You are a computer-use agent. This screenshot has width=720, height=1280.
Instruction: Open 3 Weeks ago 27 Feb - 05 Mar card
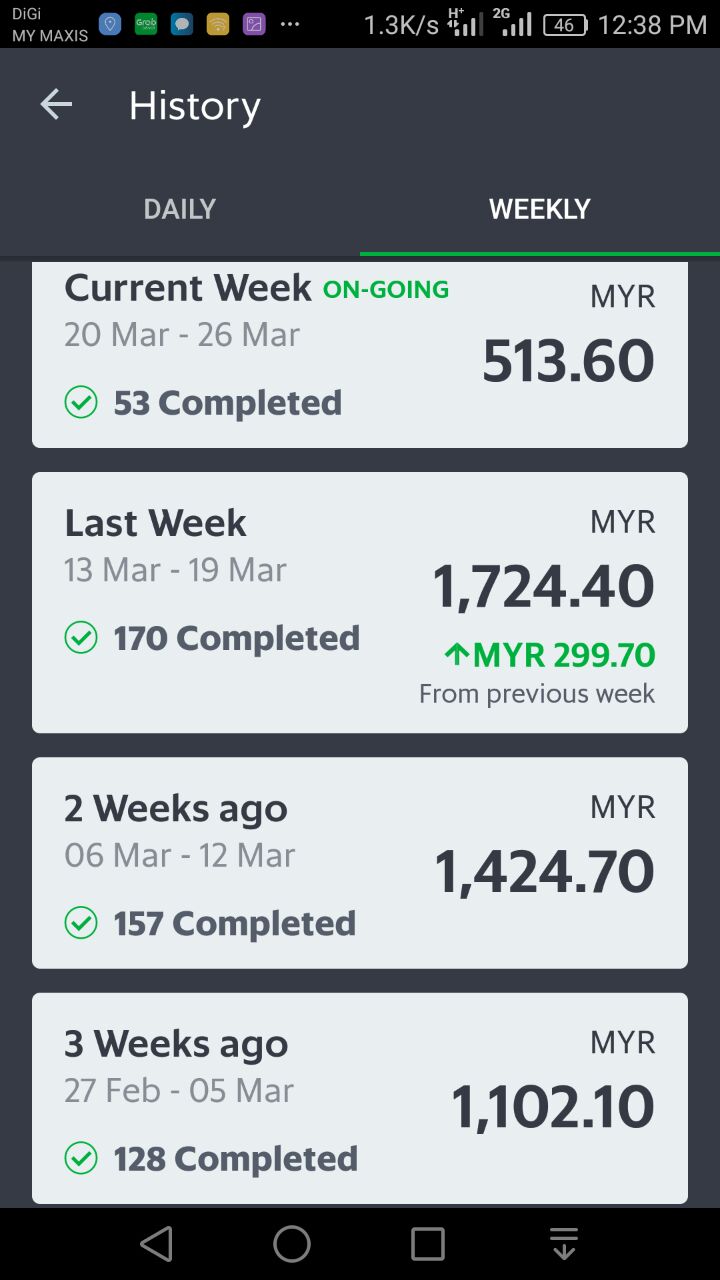[360, 1098]
